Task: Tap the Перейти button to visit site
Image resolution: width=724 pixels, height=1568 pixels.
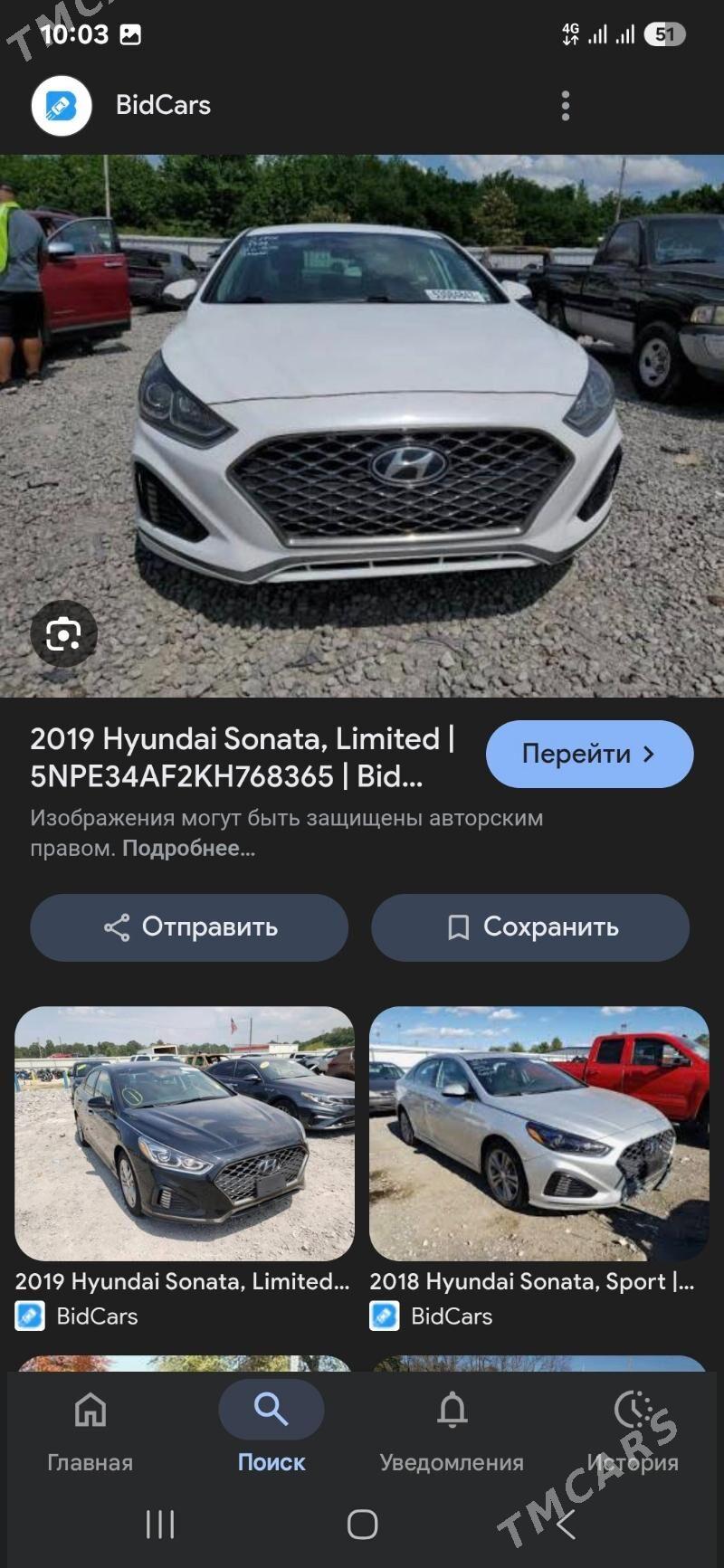Action: tap(589, 754)
